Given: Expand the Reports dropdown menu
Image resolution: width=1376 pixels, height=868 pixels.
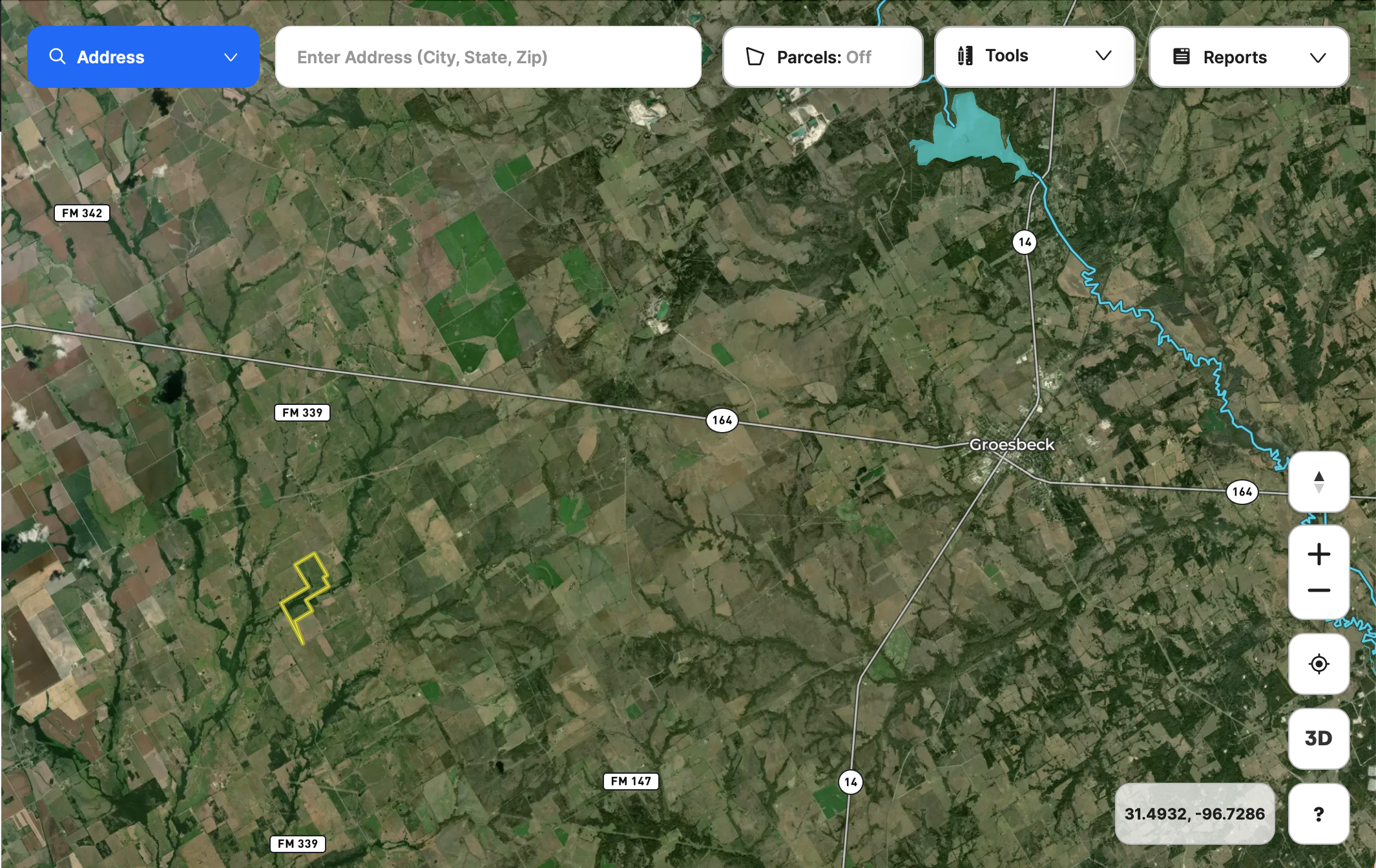Looking at the screenshot, I should pyautogui.click(x=1249, y=57).
